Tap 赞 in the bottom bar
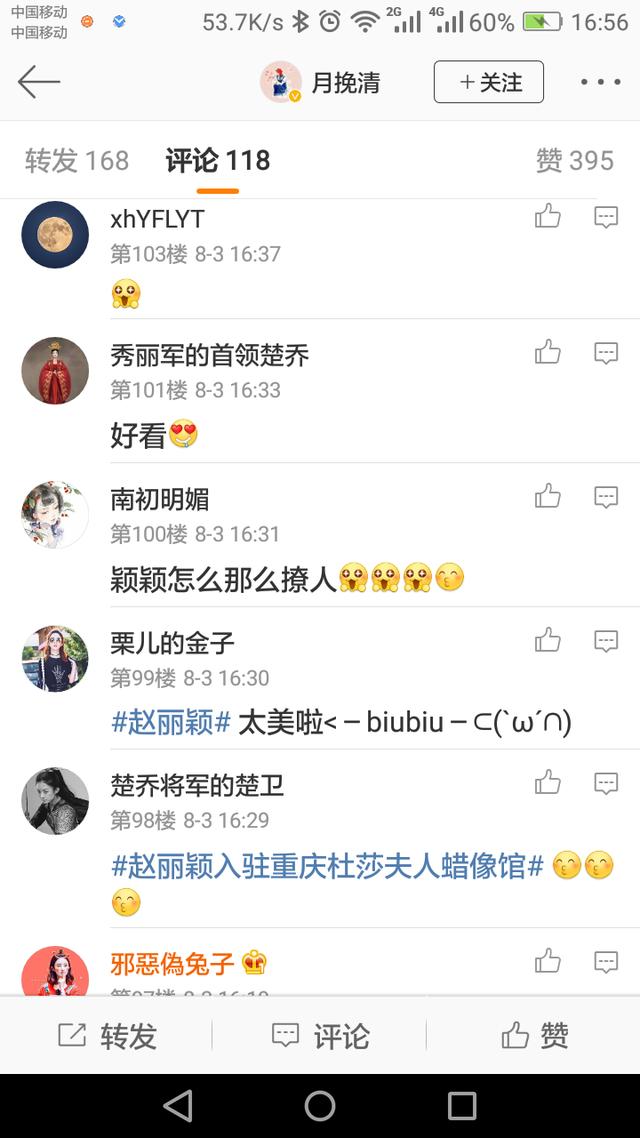This screenshot has height=1138, width=640. (534, 1036)
